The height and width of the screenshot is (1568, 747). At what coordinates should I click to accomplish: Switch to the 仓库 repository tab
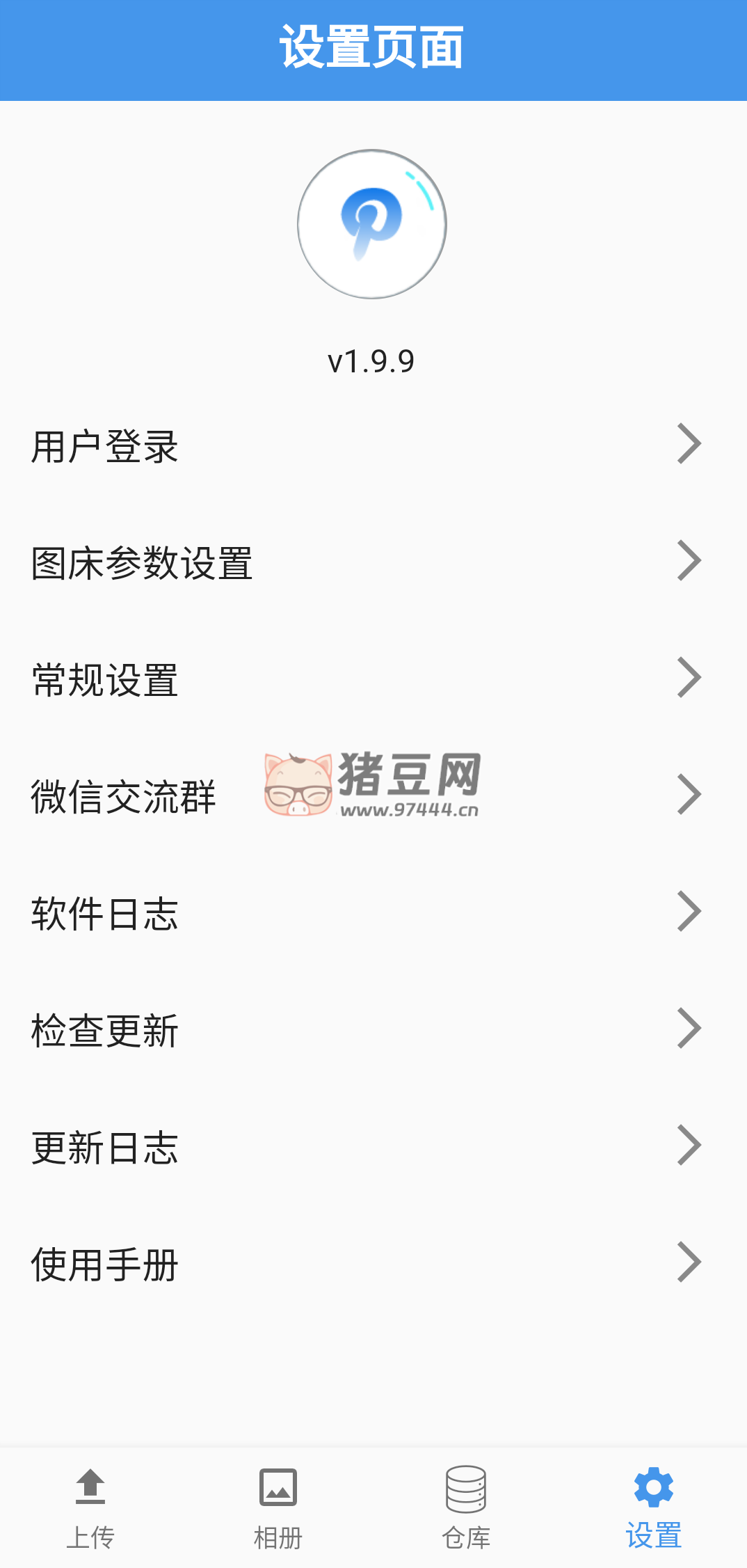466,1507
